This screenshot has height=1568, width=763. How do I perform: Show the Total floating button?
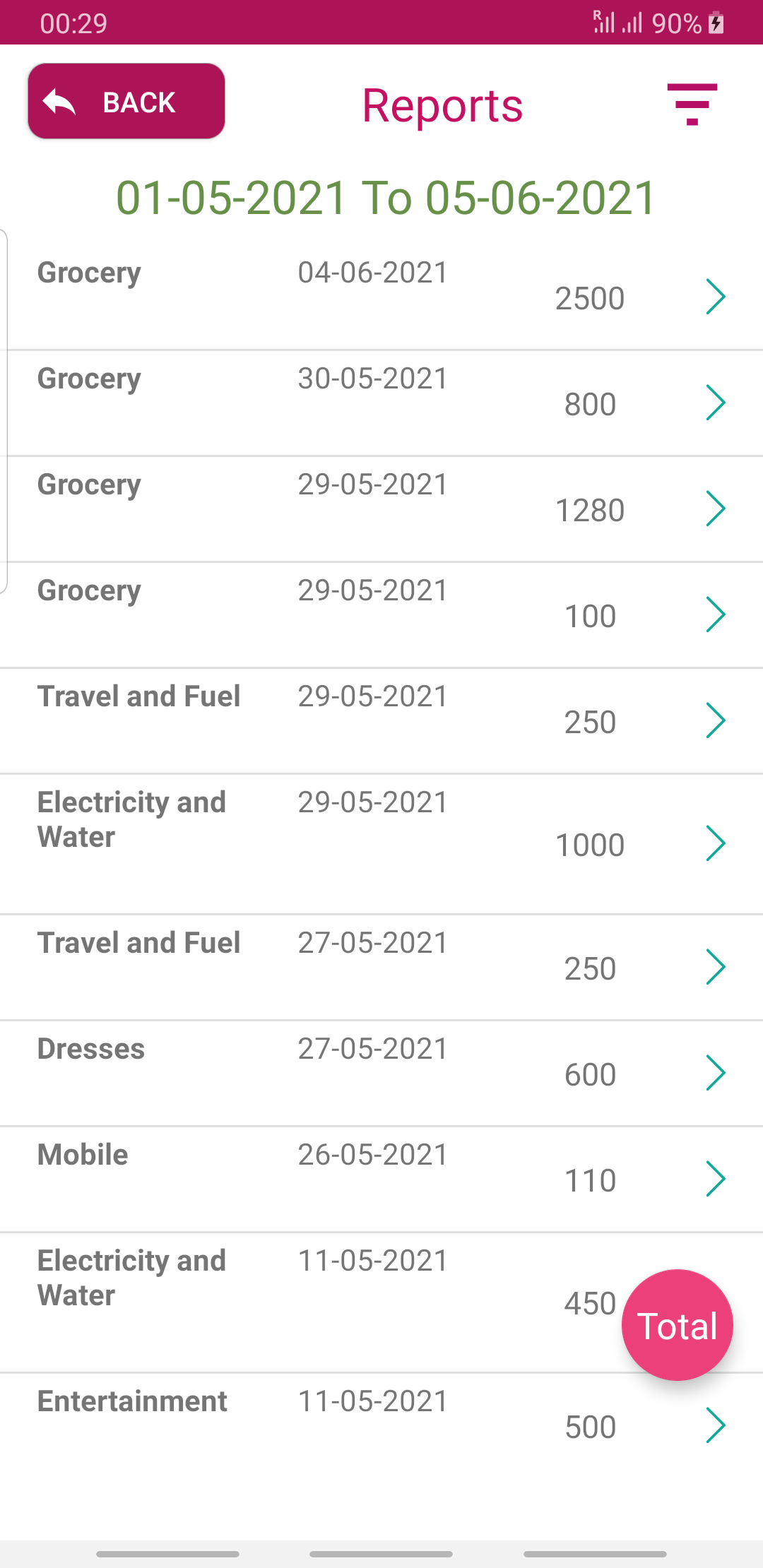(x=677, y=1325)
